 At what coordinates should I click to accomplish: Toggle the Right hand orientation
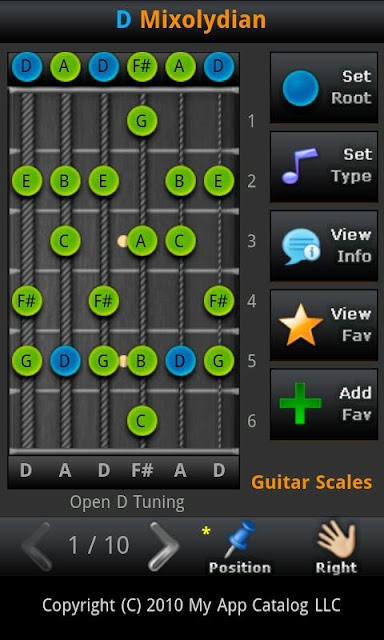pos(336,547)
